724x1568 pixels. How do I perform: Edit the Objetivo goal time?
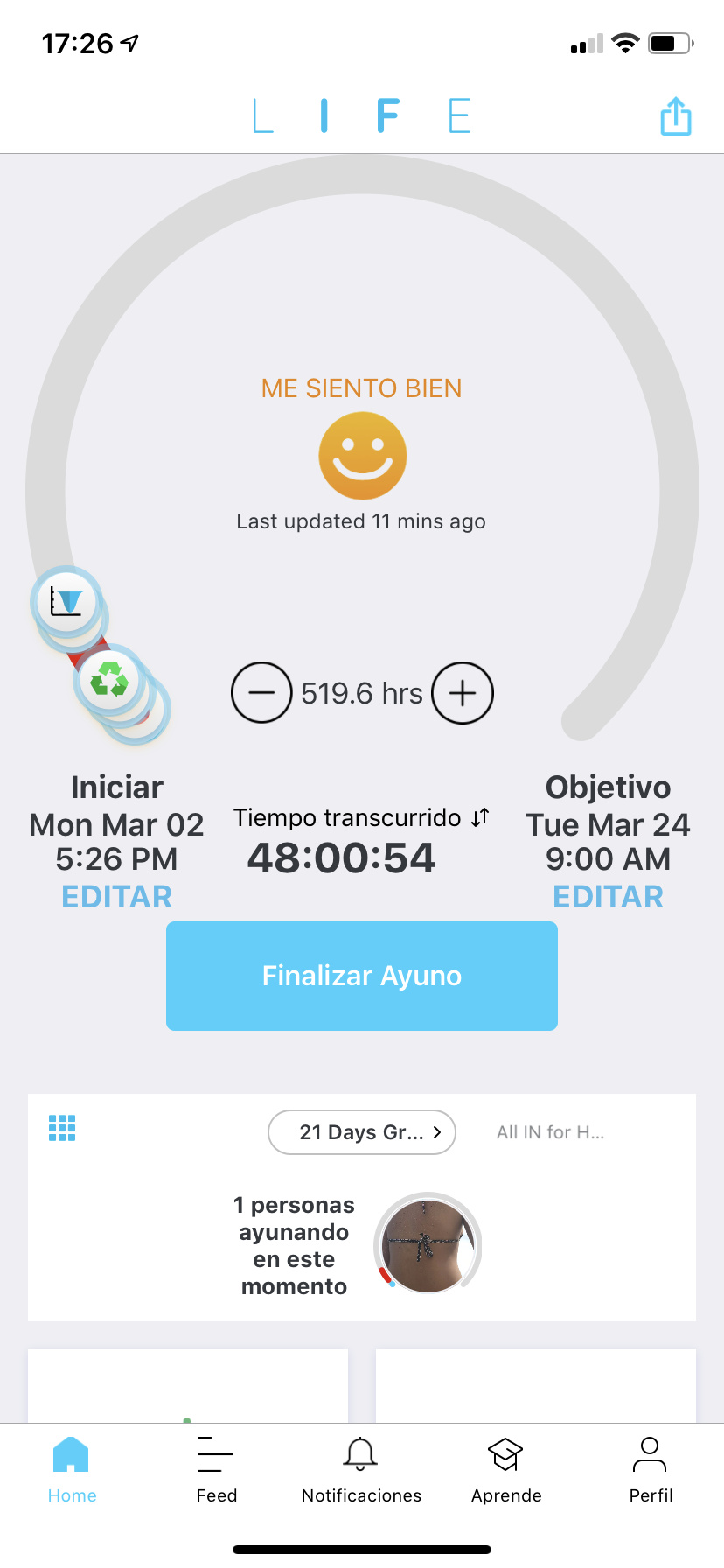[608, 897]
